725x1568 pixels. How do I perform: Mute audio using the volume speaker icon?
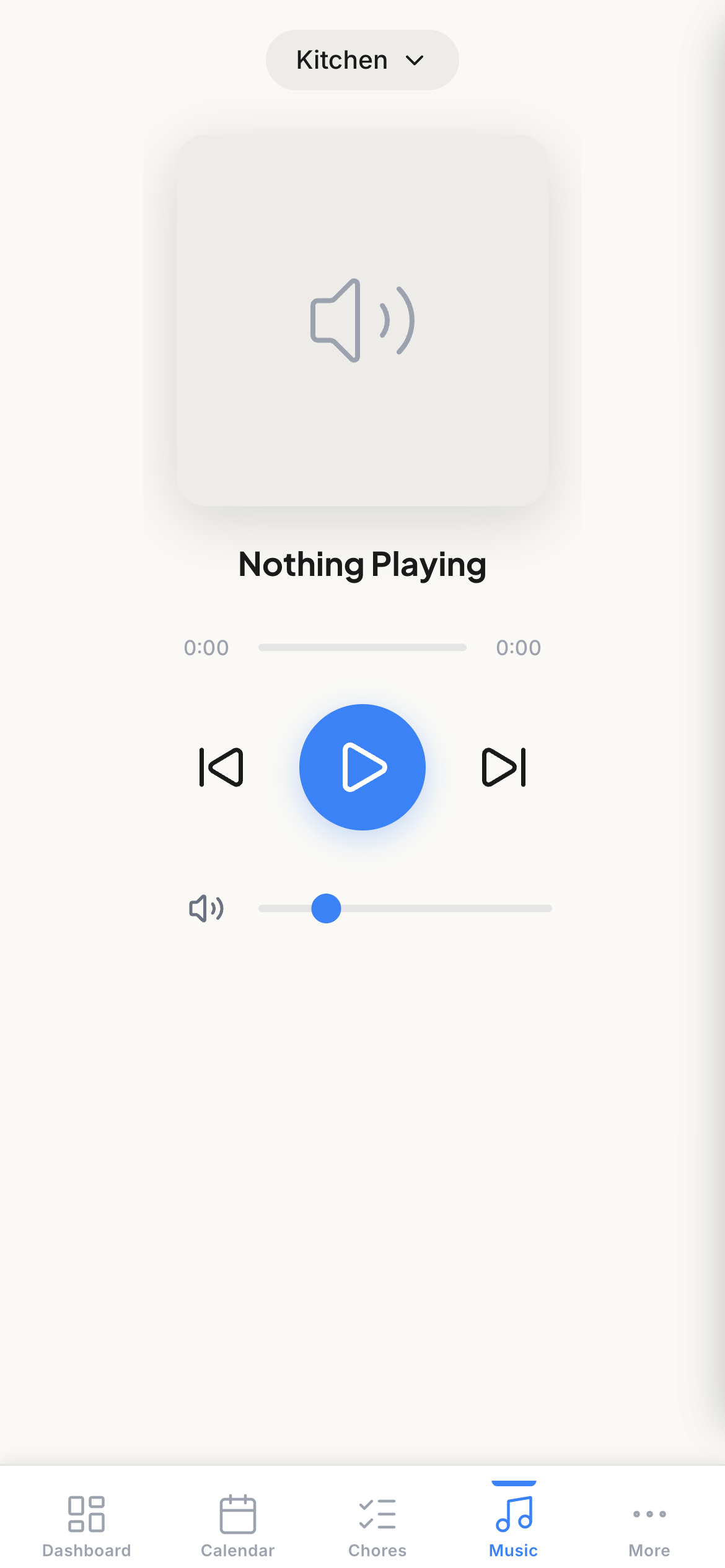207,908
